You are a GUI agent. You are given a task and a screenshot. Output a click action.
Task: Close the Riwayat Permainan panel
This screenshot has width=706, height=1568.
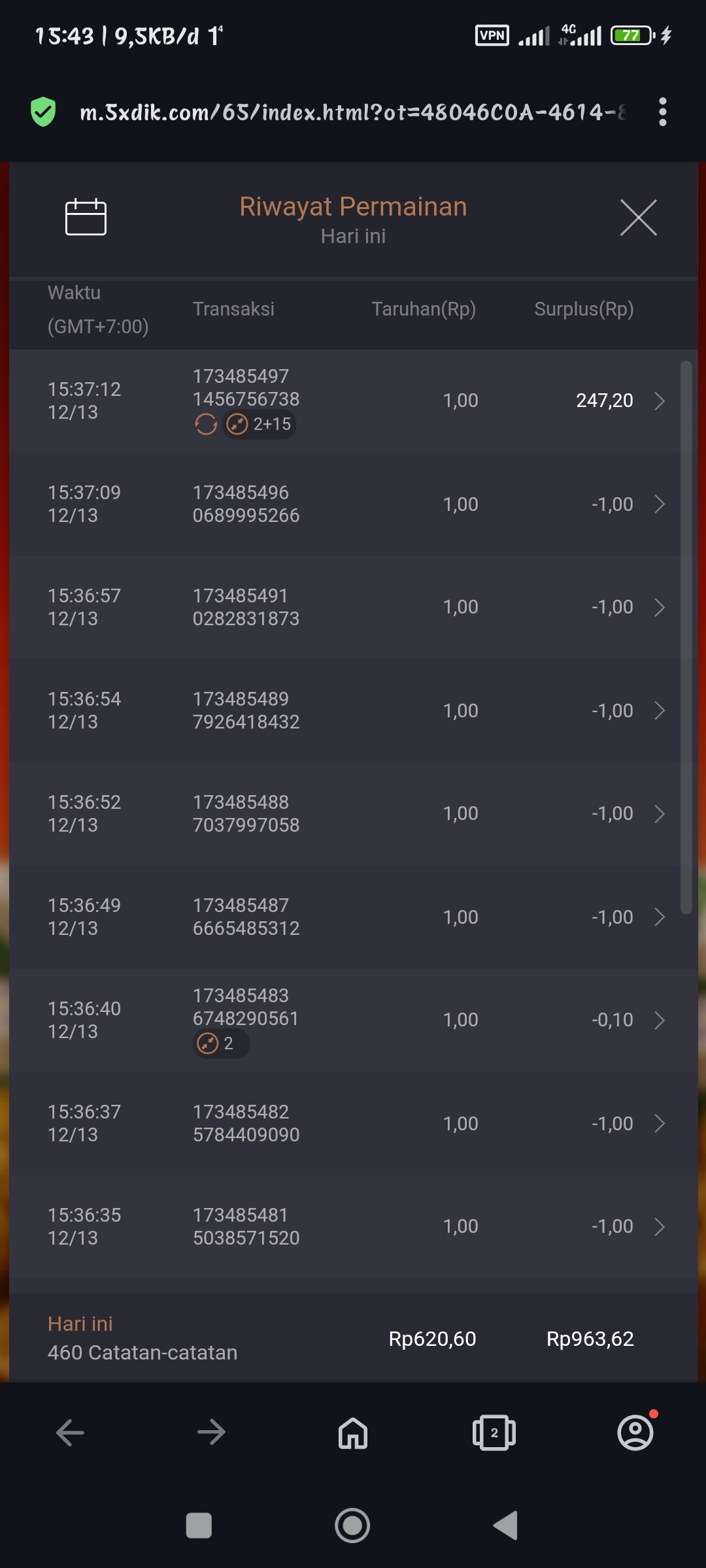(638, 218)
